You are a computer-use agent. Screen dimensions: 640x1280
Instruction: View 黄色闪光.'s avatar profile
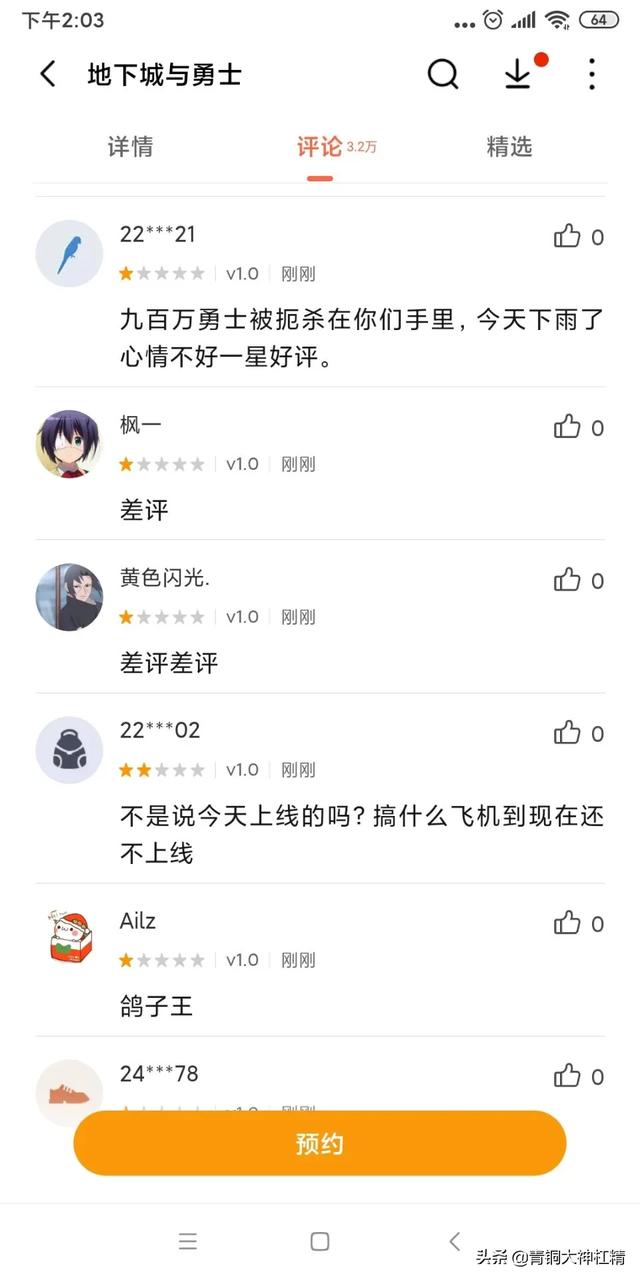pos(69,597)
